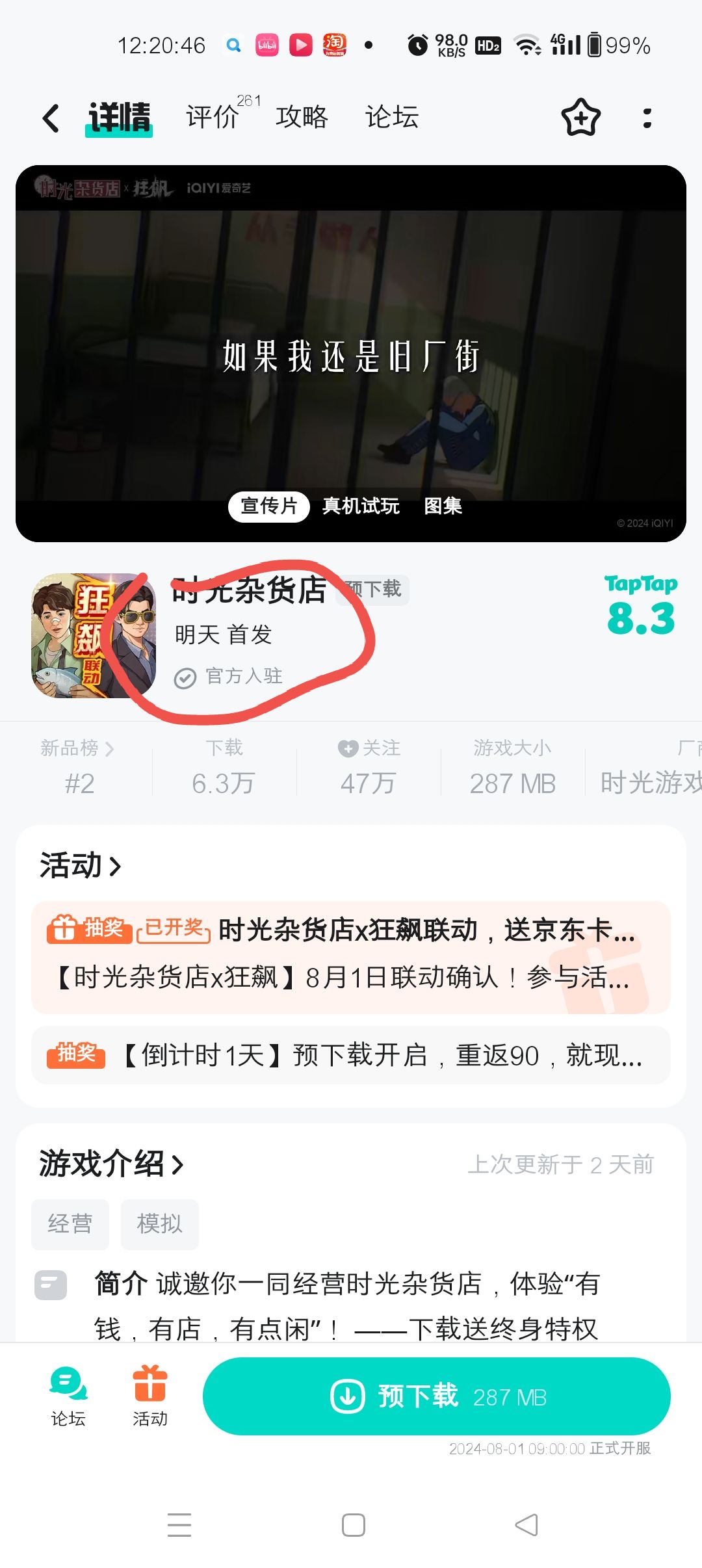Viewport: 702px width, 1568px height.
Task: Switch to the 评价 reviews tab
Action: pos(211,117)
